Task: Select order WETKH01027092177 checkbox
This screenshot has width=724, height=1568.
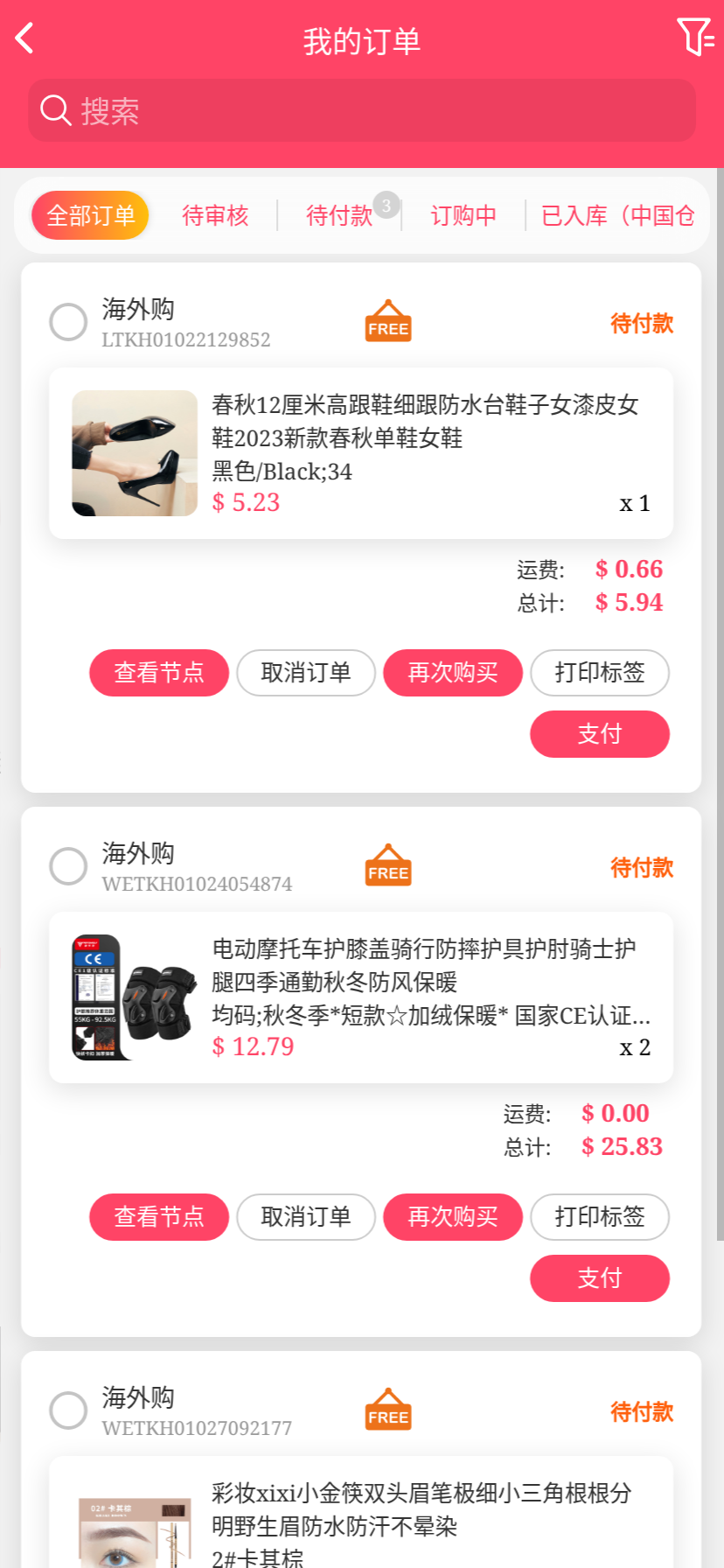Action: [x=68, y=1410]
